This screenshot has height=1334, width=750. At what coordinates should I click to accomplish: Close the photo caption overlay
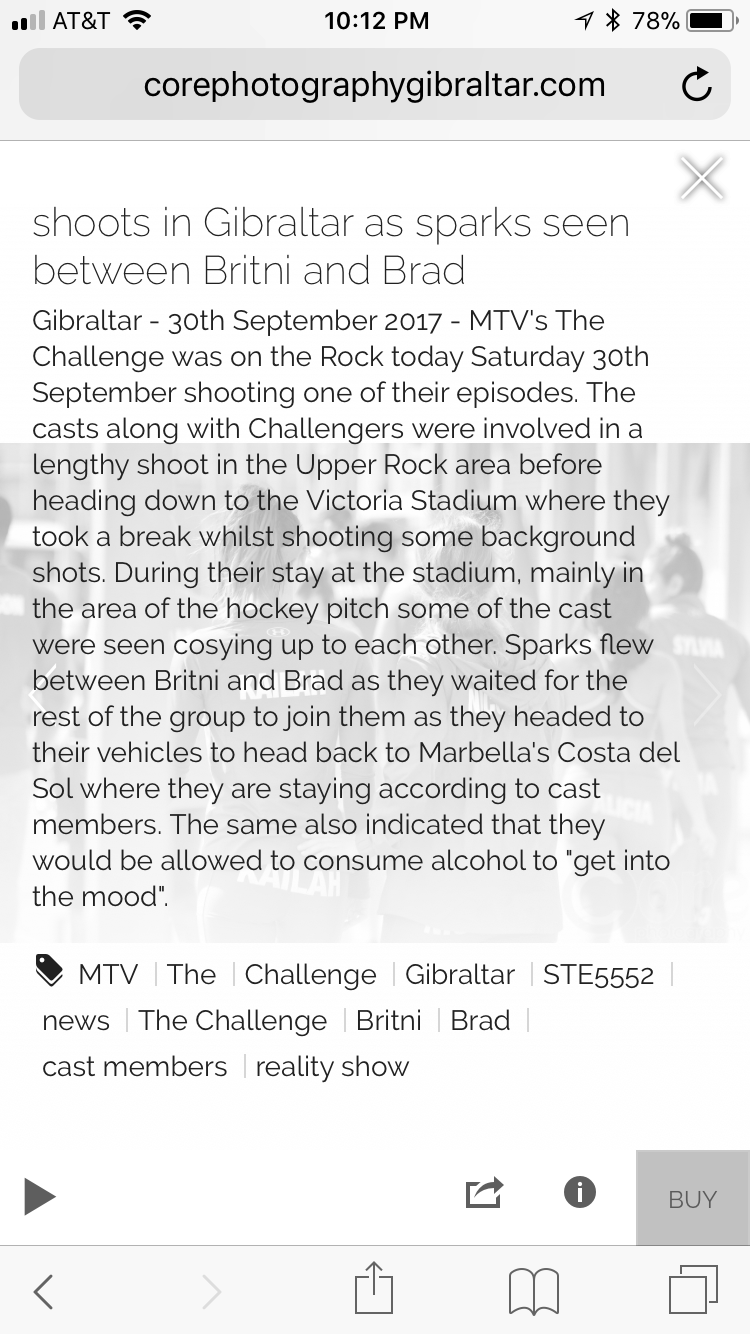pos(701,179)
